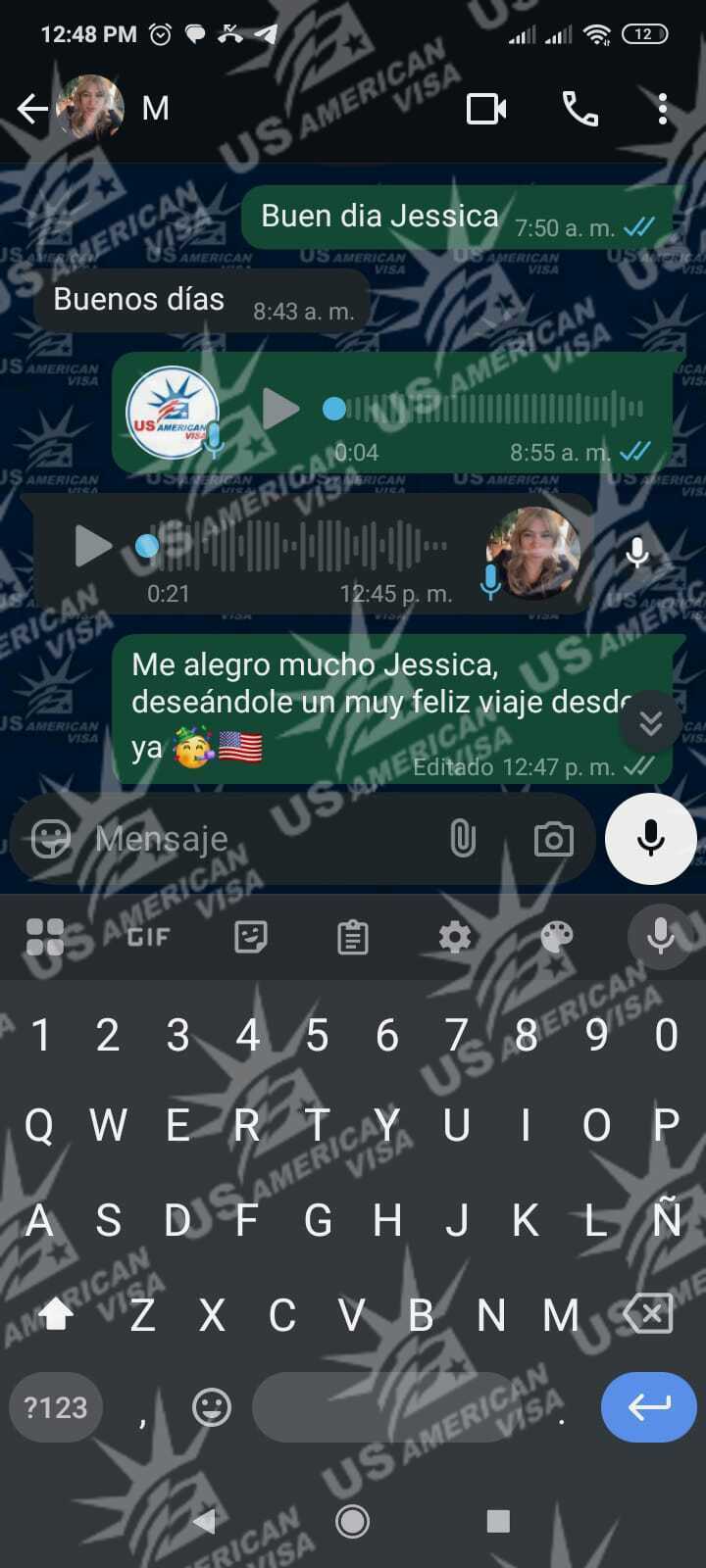Open the keyboard theme palette
This screenshot has width=706, height=1568.
tap(556, 937)
